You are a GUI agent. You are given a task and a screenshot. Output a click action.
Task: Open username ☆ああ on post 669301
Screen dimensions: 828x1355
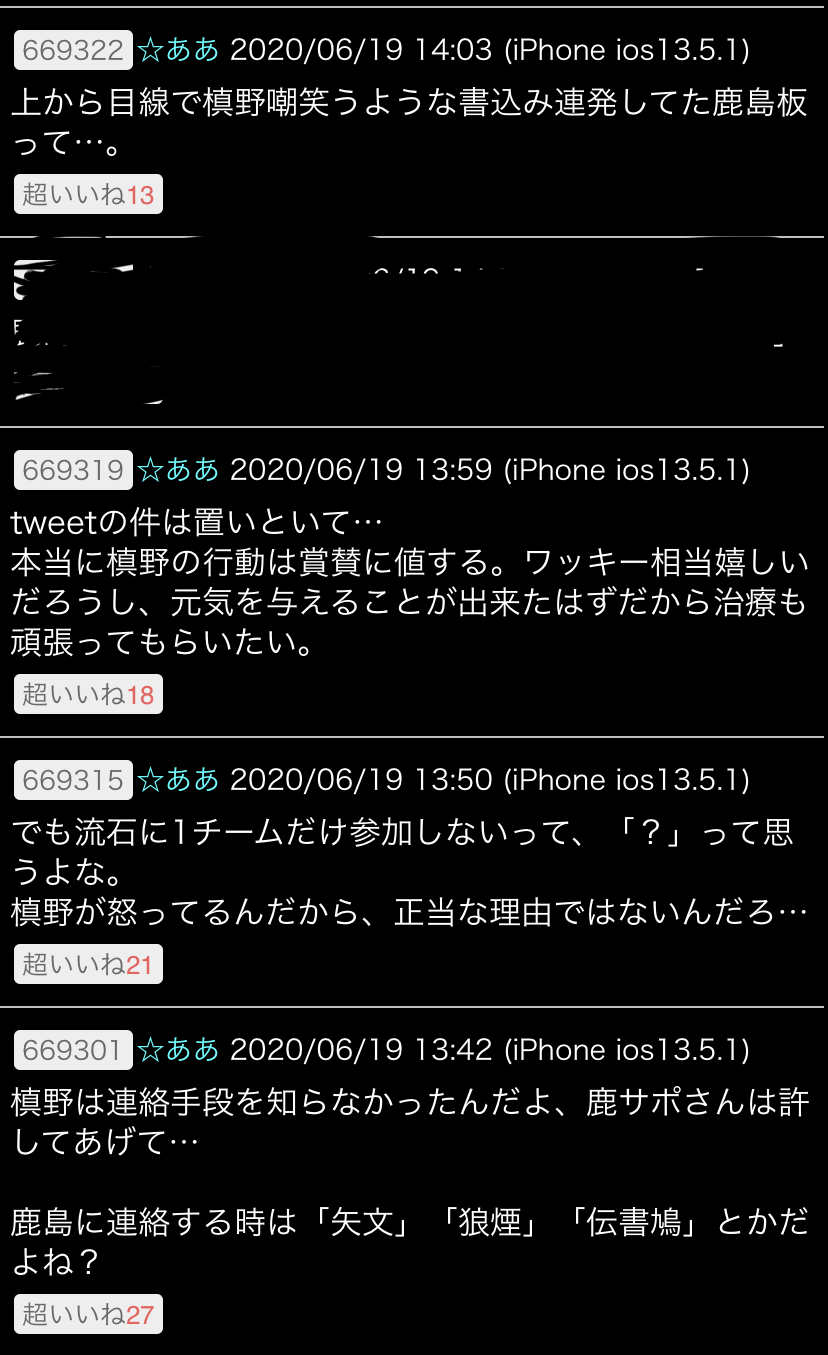[x=178, y=1050]
